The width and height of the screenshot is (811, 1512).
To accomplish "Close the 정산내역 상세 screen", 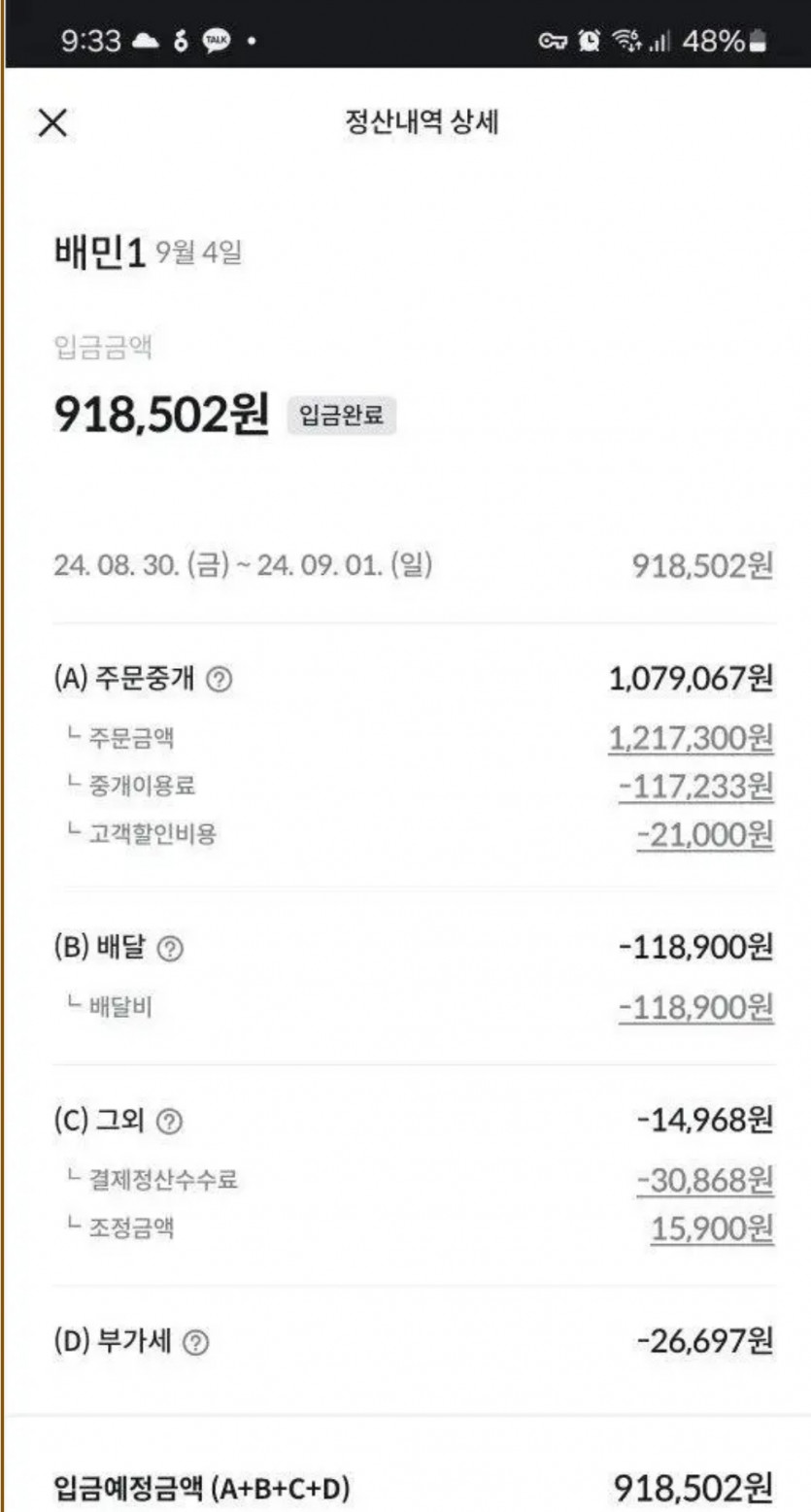I will [51, 122].
